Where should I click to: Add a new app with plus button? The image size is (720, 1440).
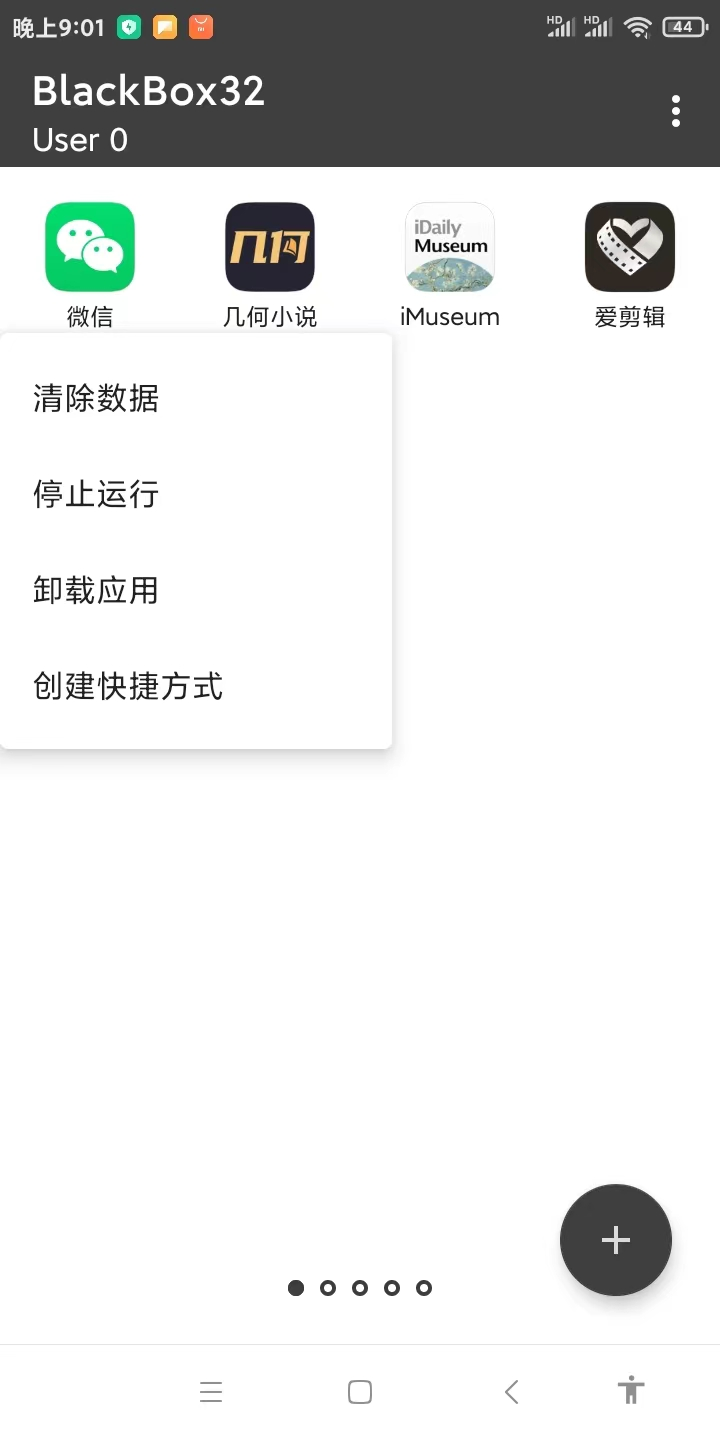(x=615, y=1240)
